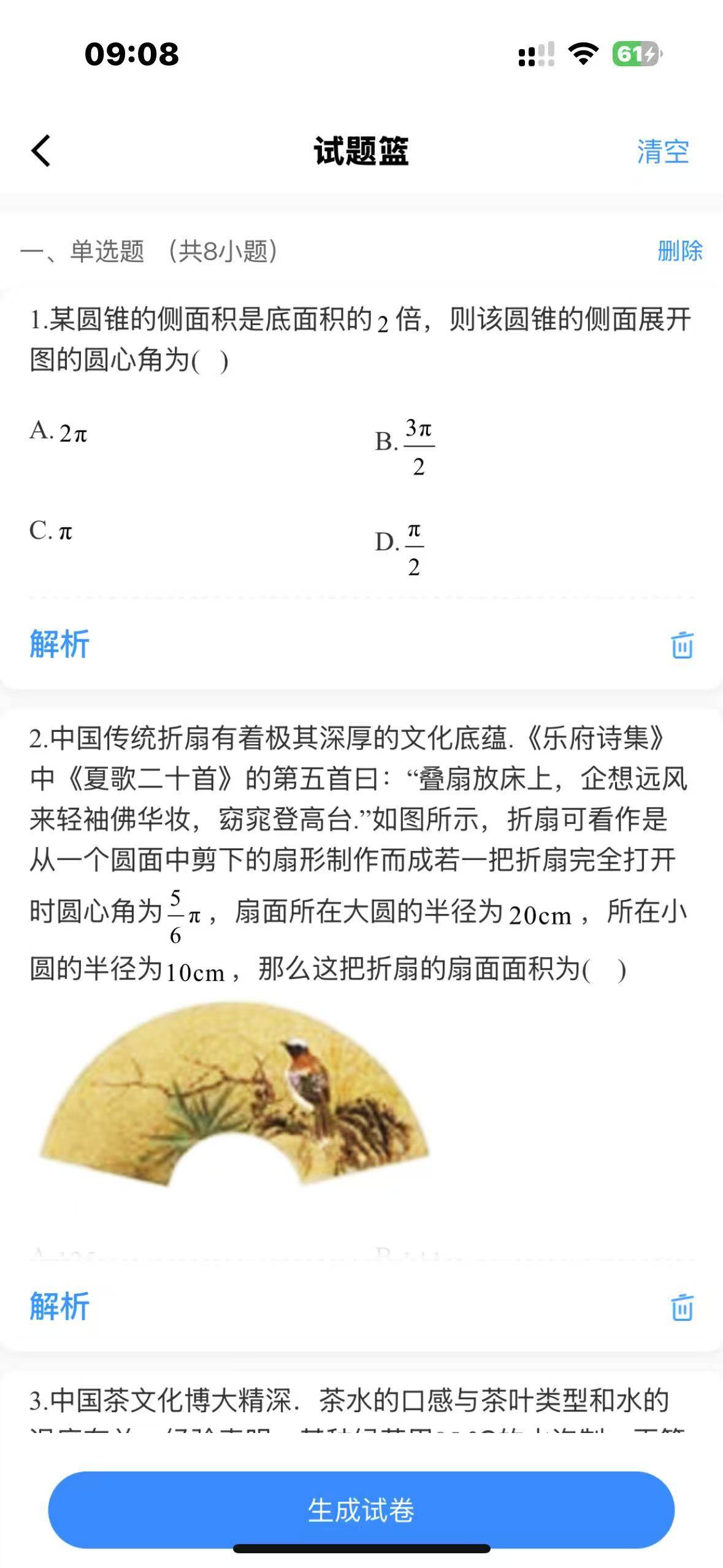The height and width of the screenshot is (1568, 723).
Task: Tap 清空 to clear the question basket
Action: click(x=662, y=152)
